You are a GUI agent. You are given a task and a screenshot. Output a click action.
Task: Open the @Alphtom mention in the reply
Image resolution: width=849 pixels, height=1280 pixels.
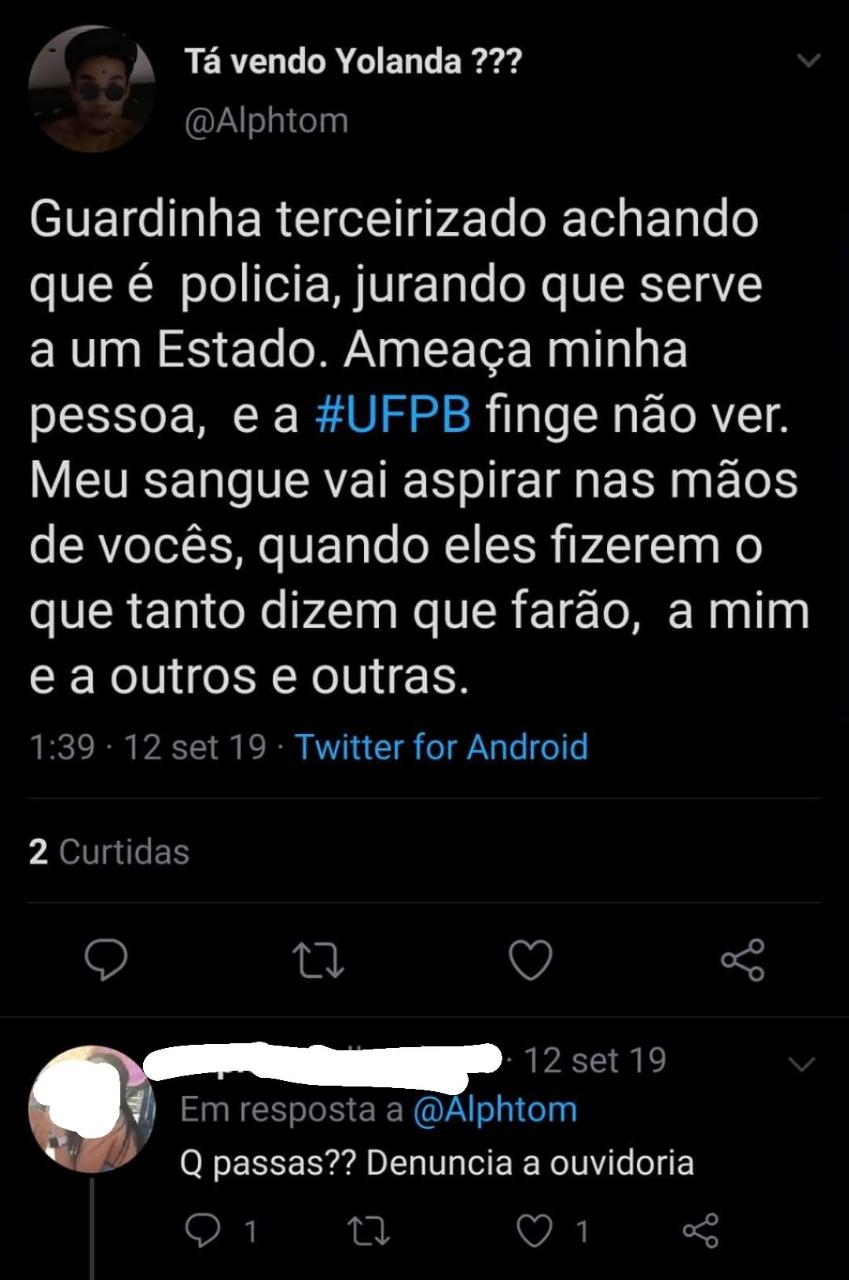click(495, 1109)
